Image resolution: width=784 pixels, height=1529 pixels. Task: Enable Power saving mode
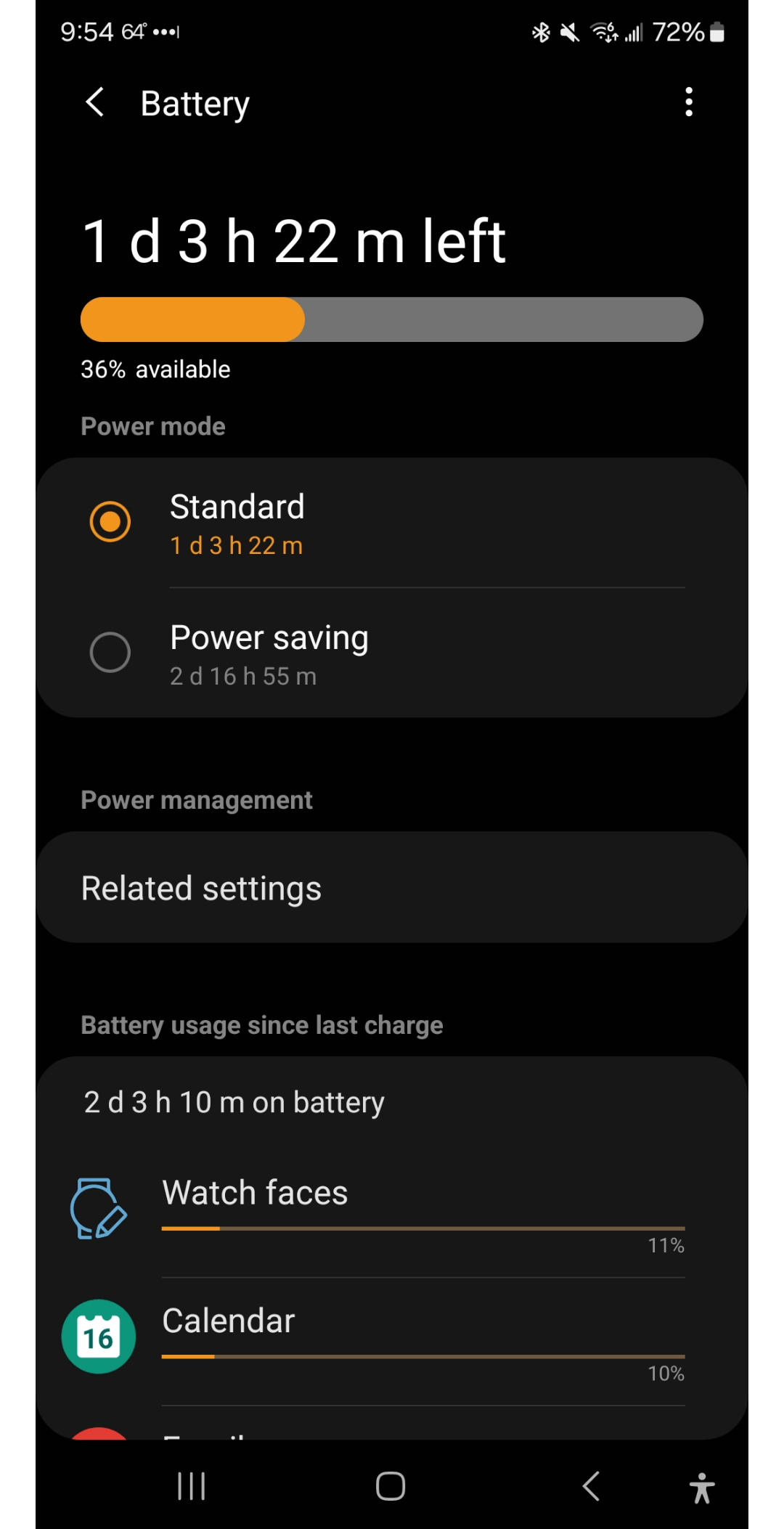(x=110, y=652)
